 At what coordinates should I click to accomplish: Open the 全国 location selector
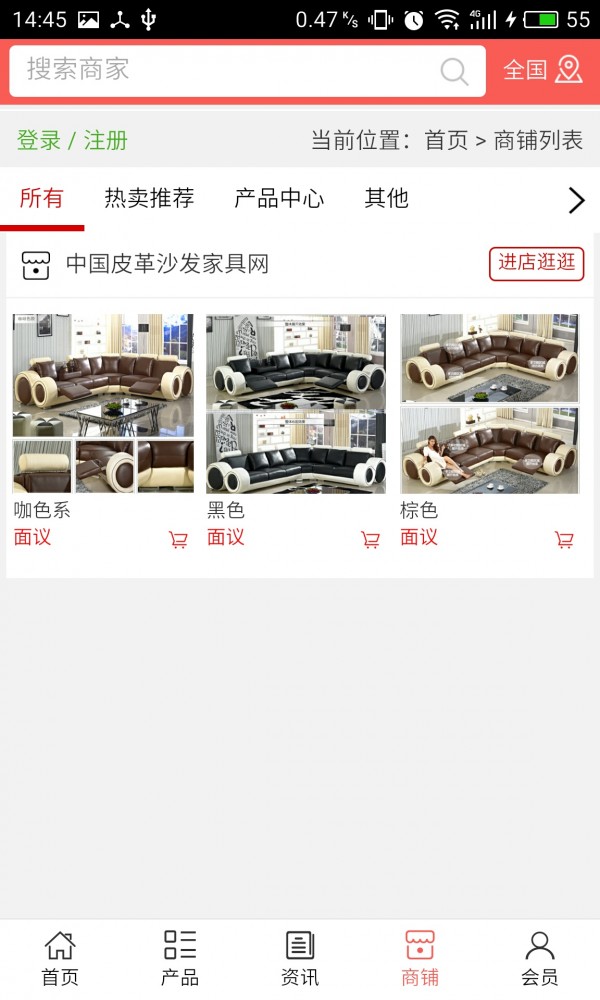(543, 70)
